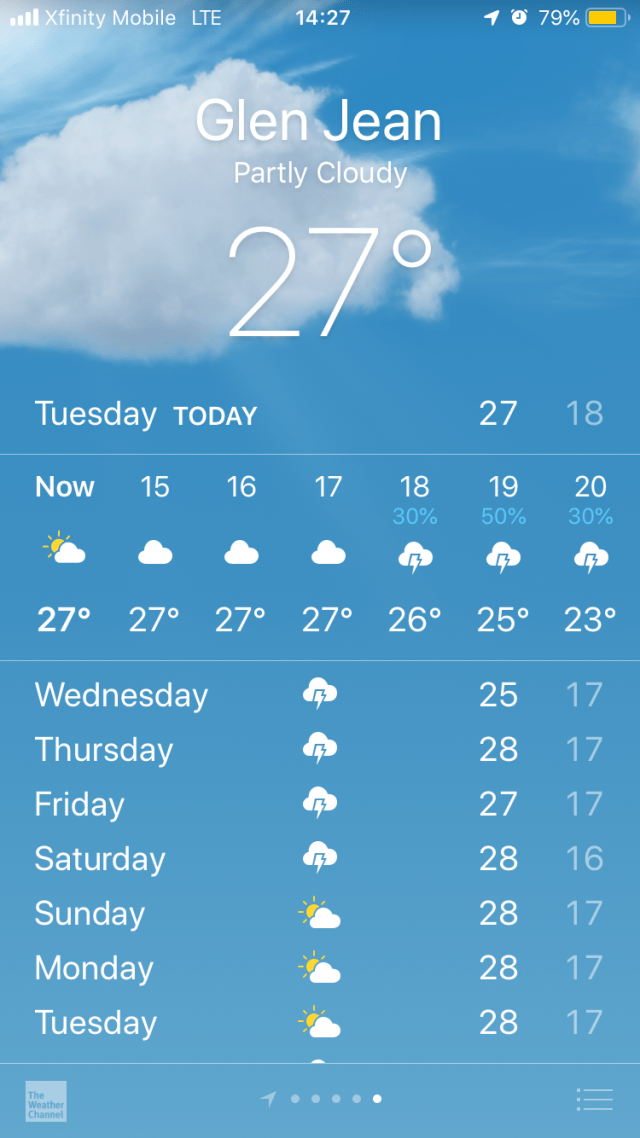Open The Weather Channel link
This screenshot has width=640, height=1138.
pyautogui.click(x=46, y=1100)
